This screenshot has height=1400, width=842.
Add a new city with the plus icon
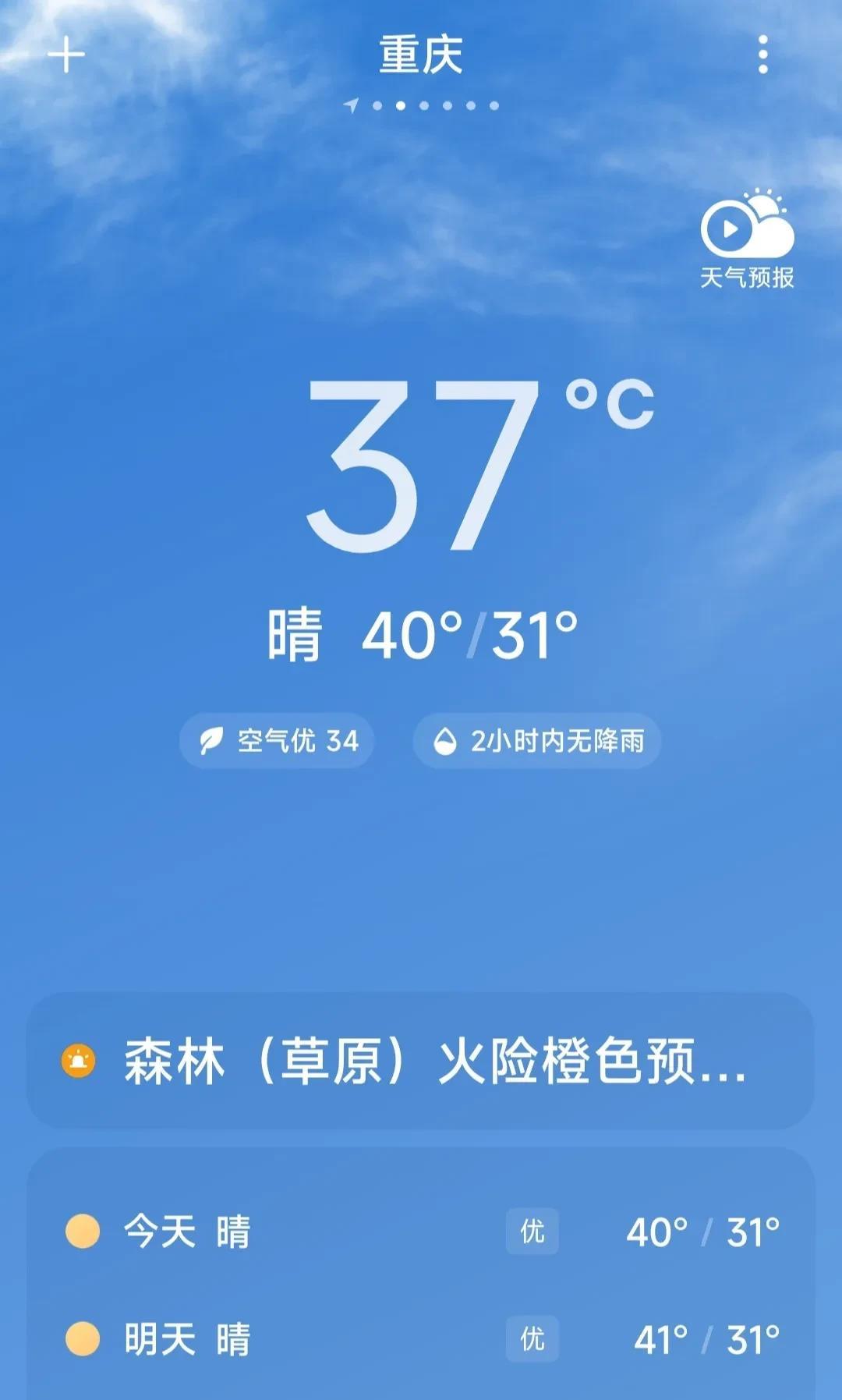pos(66,55)
